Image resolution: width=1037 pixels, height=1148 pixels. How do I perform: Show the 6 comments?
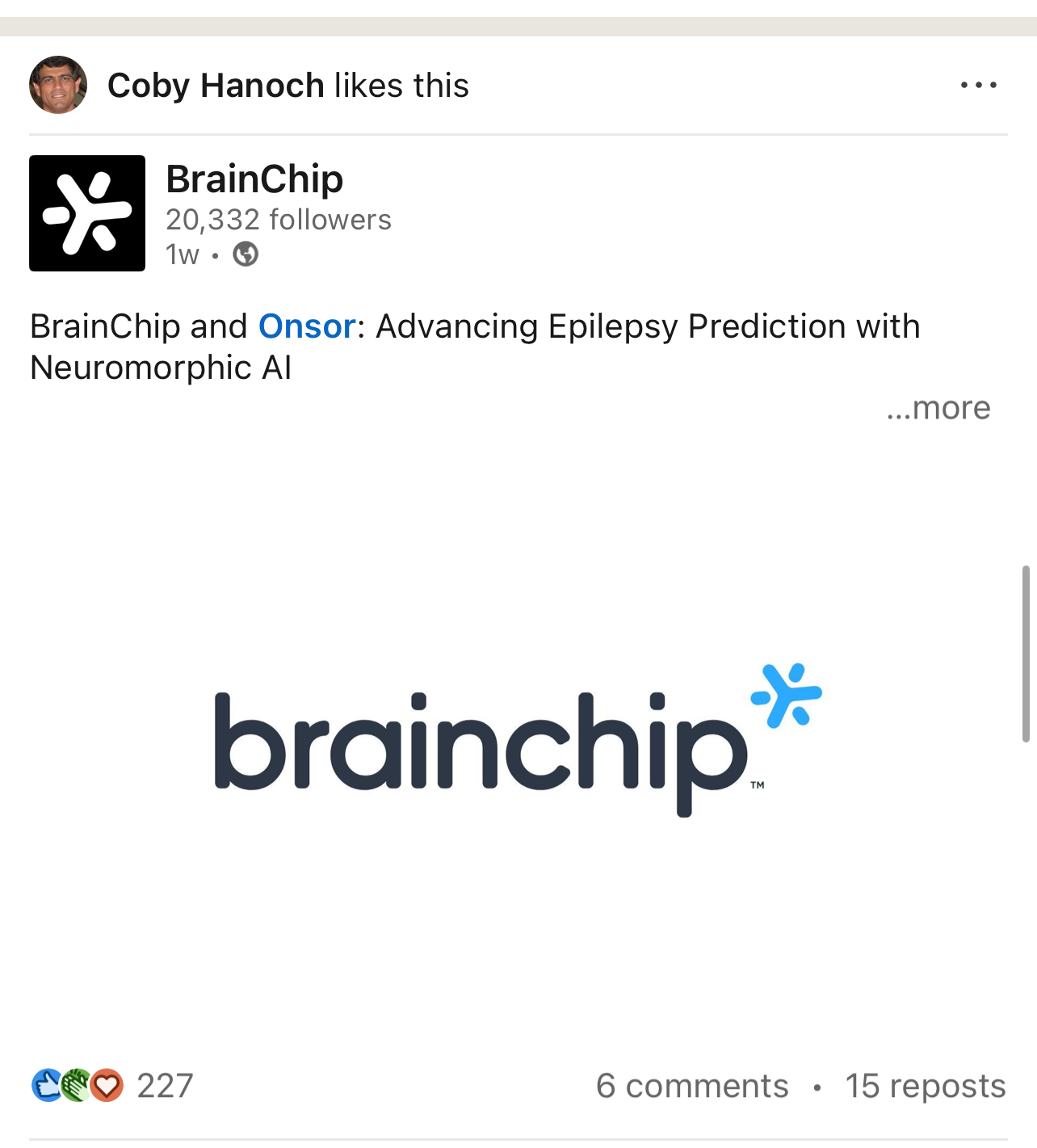[692, 1086]
